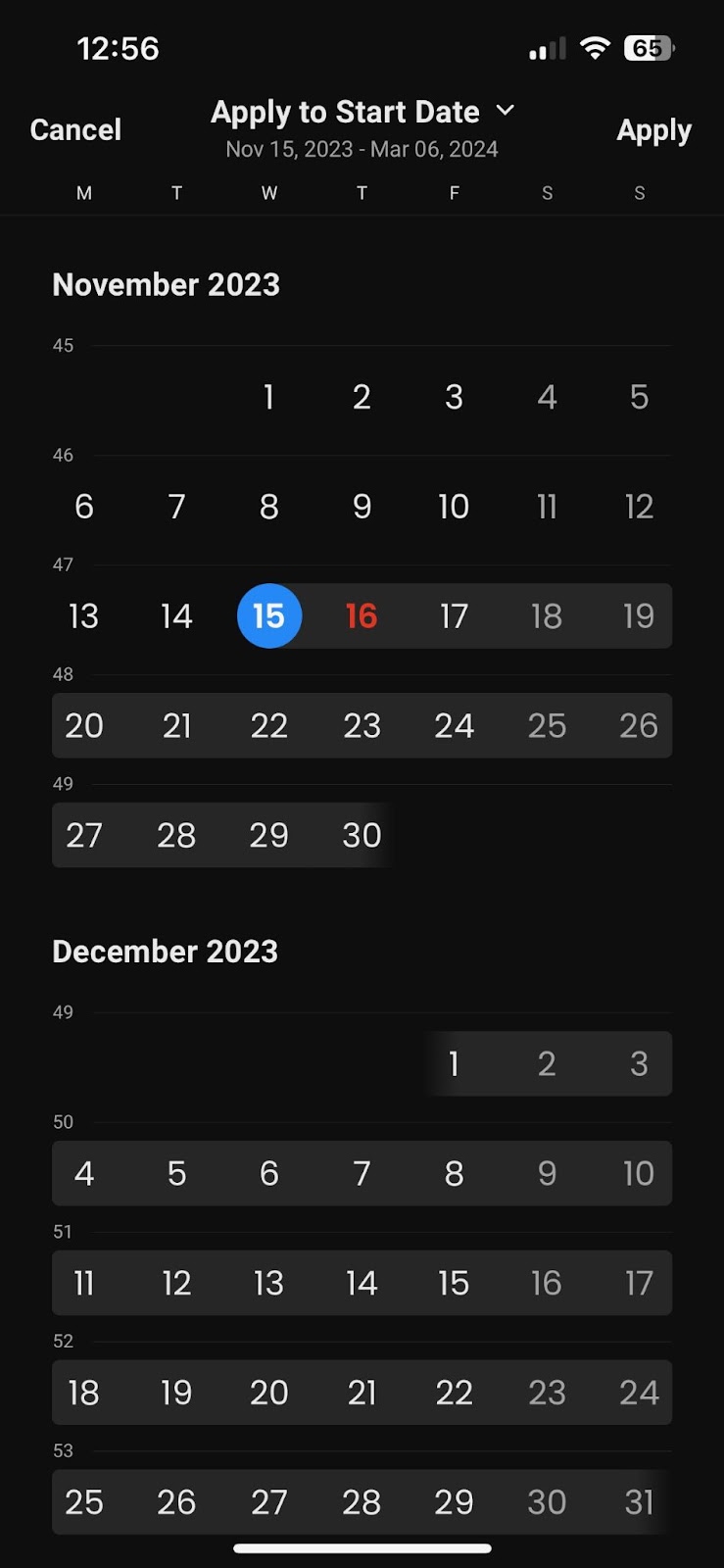Select December 8, 2023
This screenshot has height=1568, width=724.
pyautogui.click(x=454, y=1173)
